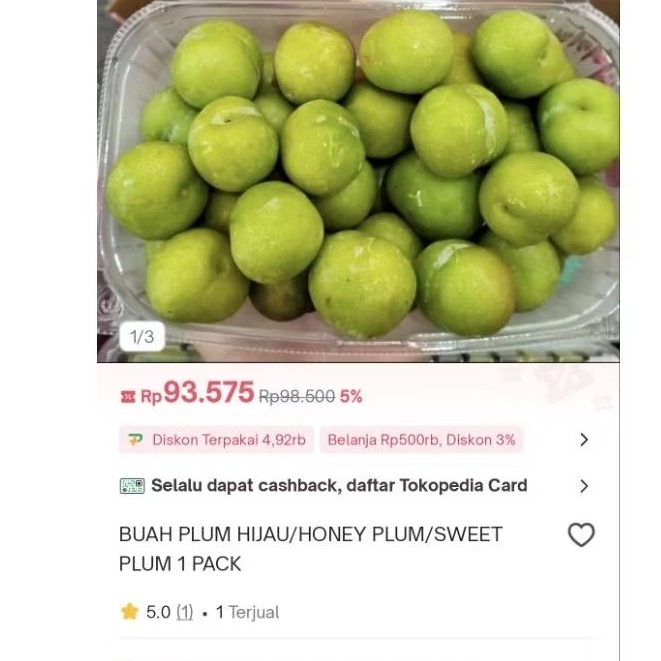Image resolution: width=661 pixels, height=661 pixels.
Task: Tap the Diskon Terpakai 4,92rb chip
Action: pos(217,440)
